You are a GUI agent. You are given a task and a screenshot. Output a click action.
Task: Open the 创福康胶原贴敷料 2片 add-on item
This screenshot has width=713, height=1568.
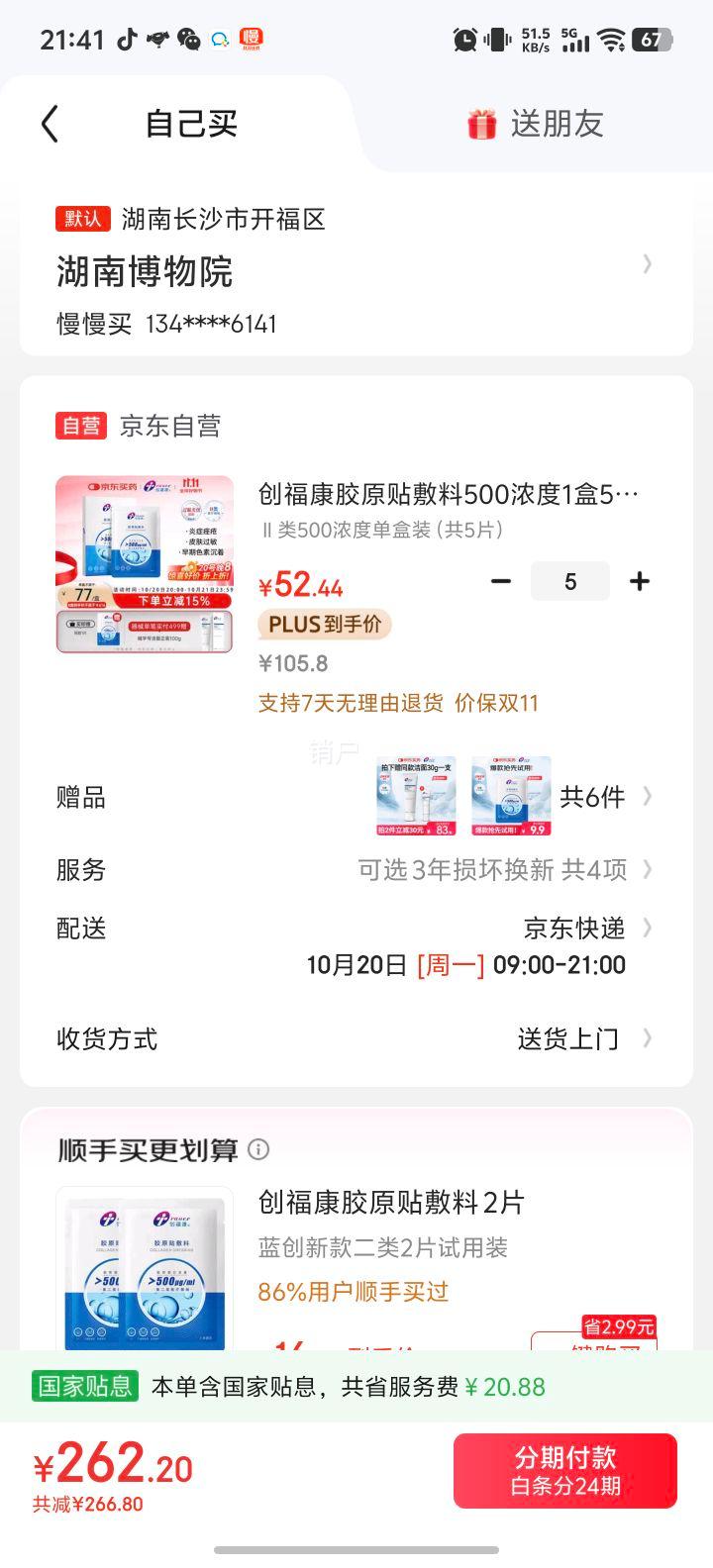click(x=391, y=1203)
